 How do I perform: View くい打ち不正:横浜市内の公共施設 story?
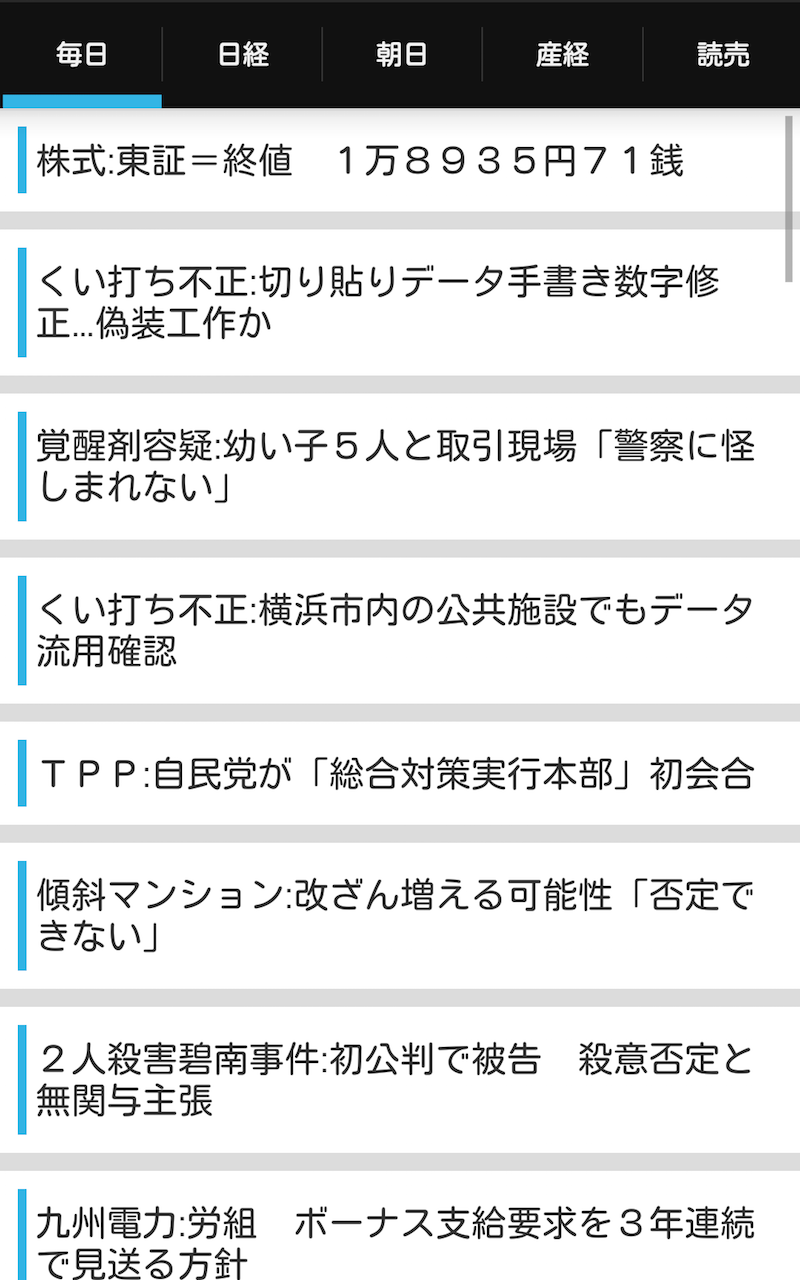click(395, 630)
